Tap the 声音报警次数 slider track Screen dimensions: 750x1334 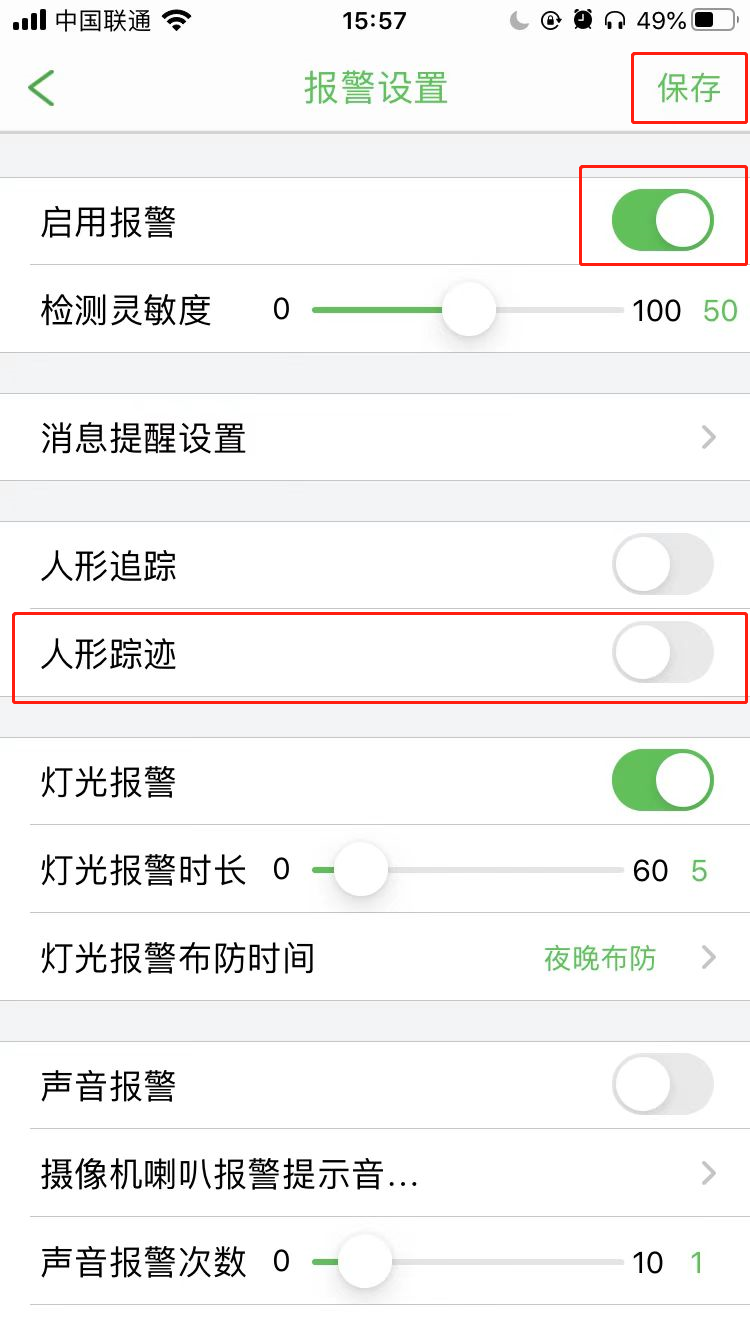coord(467,1262)
